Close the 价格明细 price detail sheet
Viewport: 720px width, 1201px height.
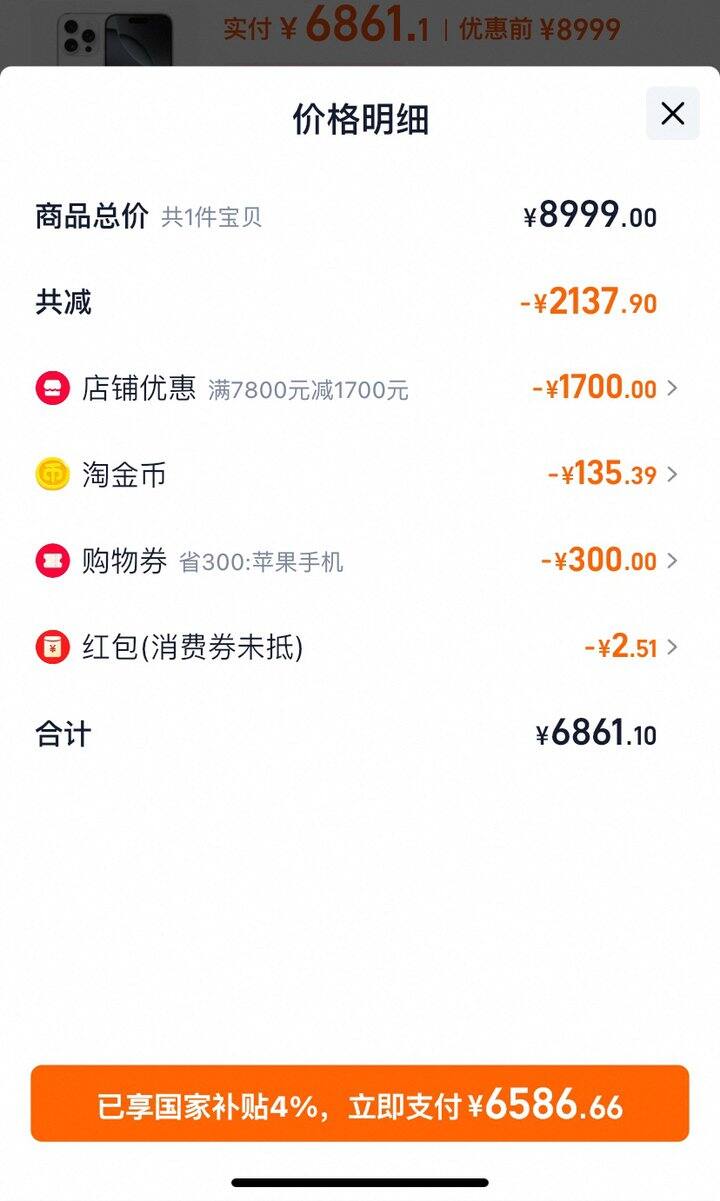(672, 114)
